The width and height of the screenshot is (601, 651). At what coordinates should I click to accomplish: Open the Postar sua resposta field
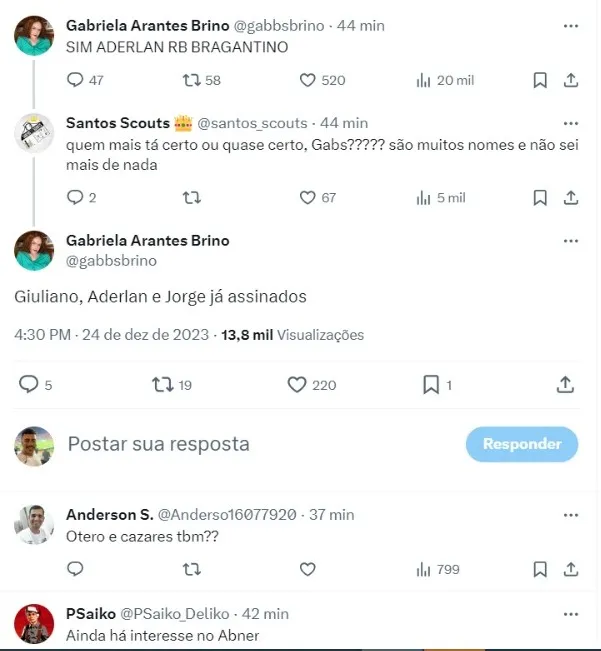(x=250, y=444)
